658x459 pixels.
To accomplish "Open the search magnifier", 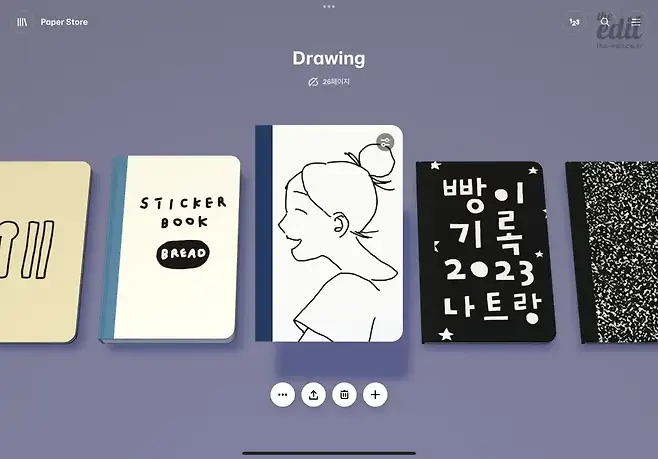I will 605,21.
